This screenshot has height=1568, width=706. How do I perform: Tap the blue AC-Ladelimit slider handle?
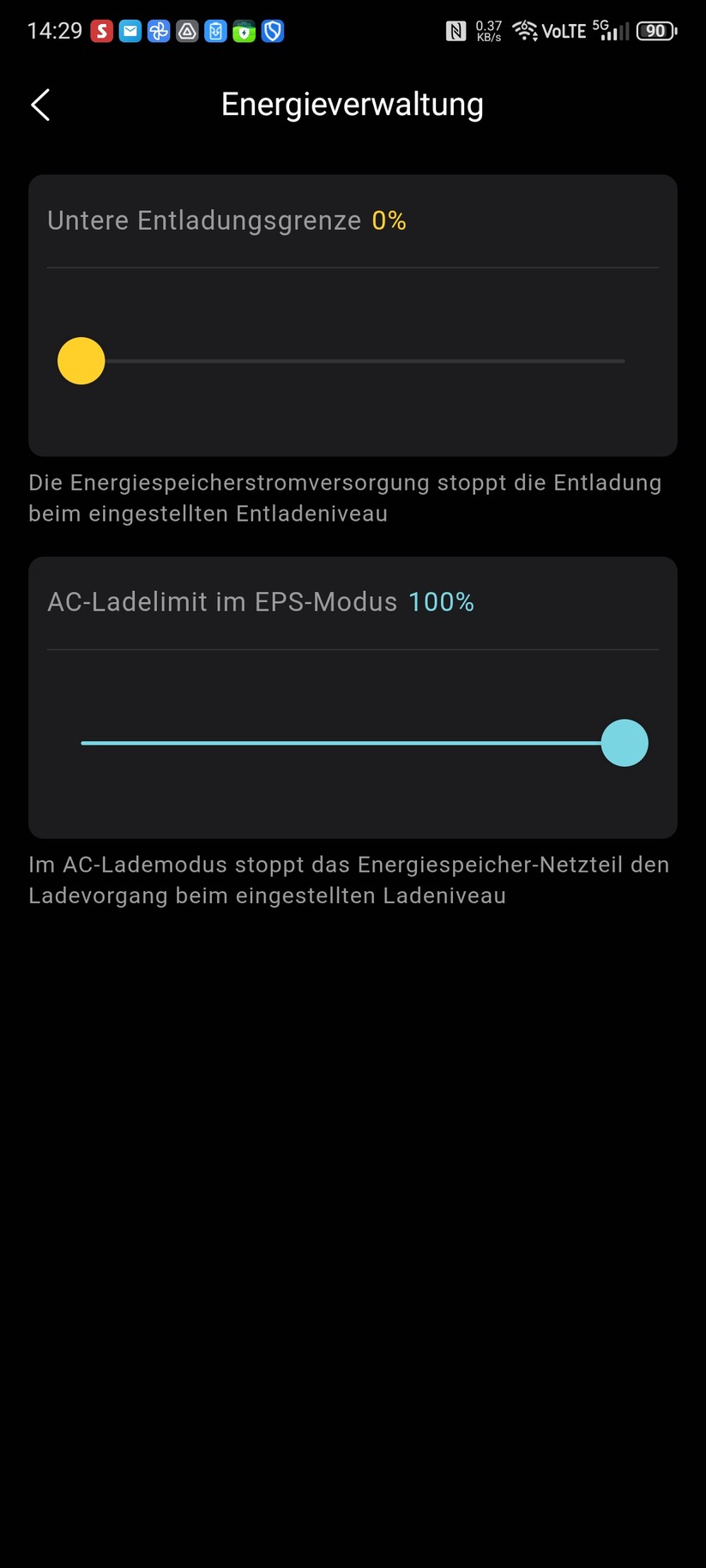tap(624, 743)
